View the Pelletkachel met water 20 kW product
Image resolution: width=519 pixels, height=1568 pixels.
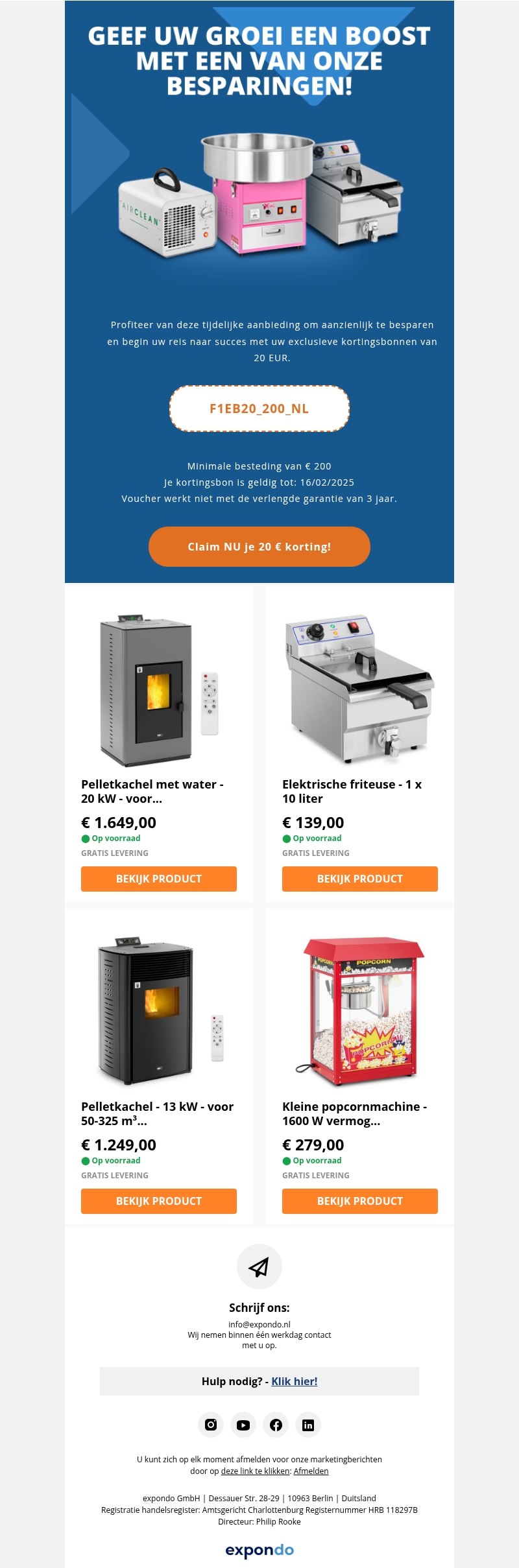[x=159, y=879]
